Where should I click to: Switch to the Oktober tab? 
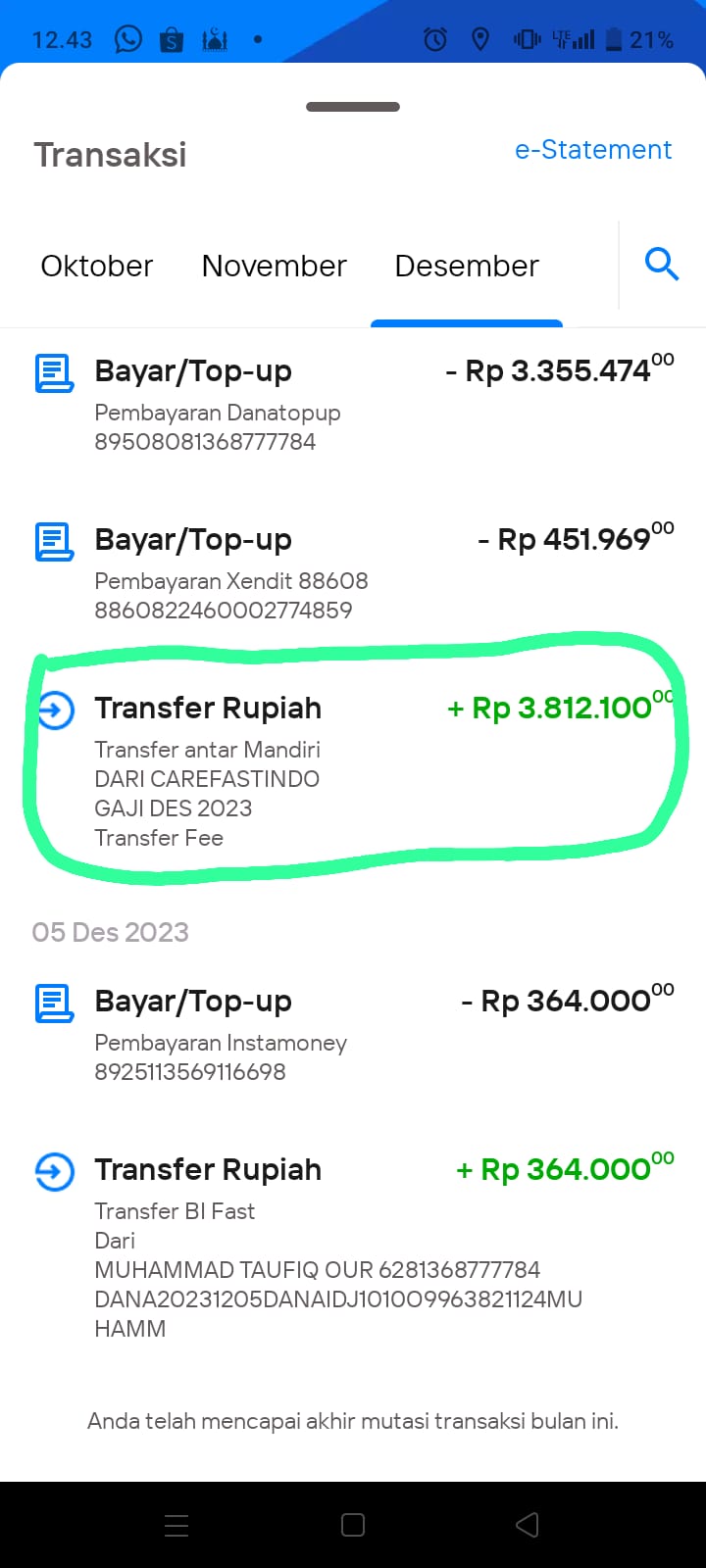click(97, 266)
